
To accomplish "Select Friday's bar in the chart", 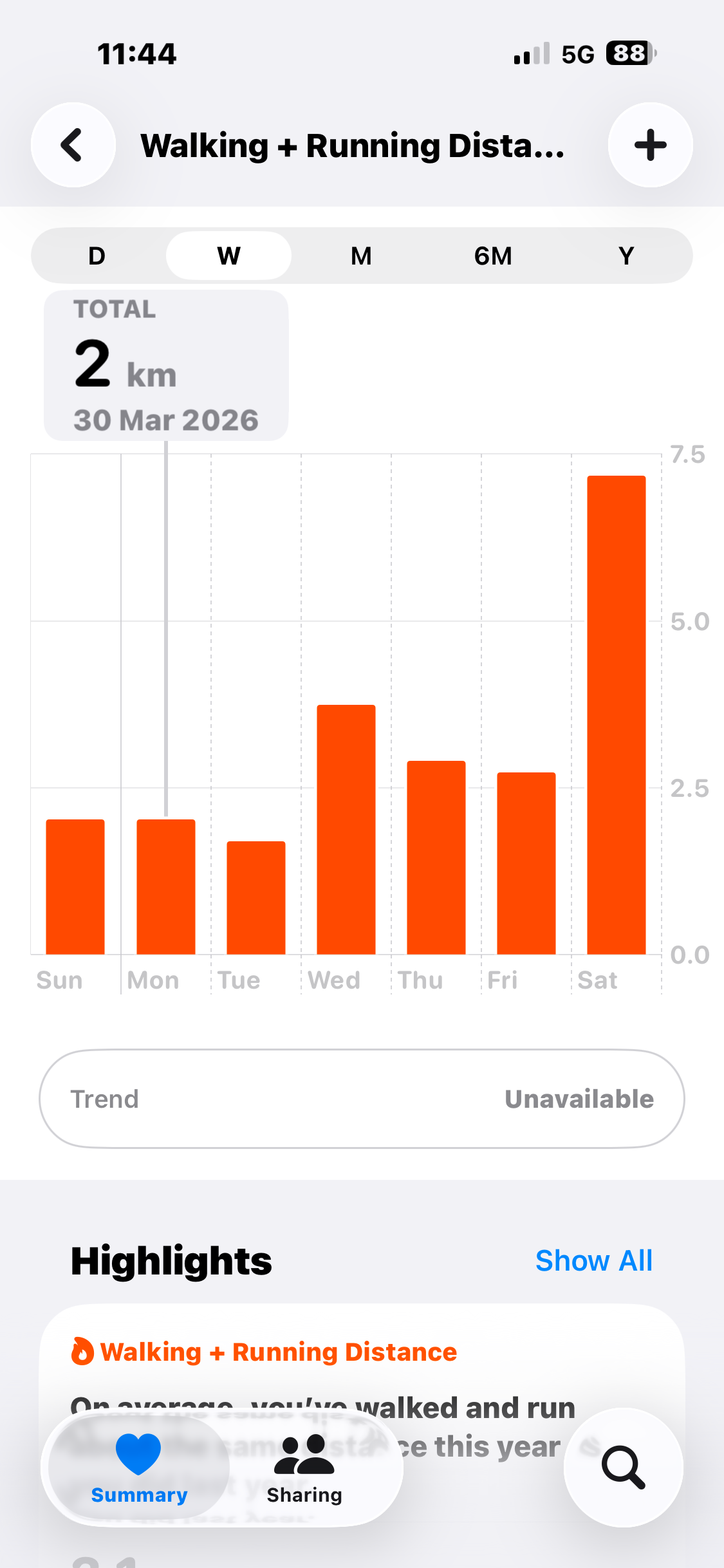I will coord(526,863).
